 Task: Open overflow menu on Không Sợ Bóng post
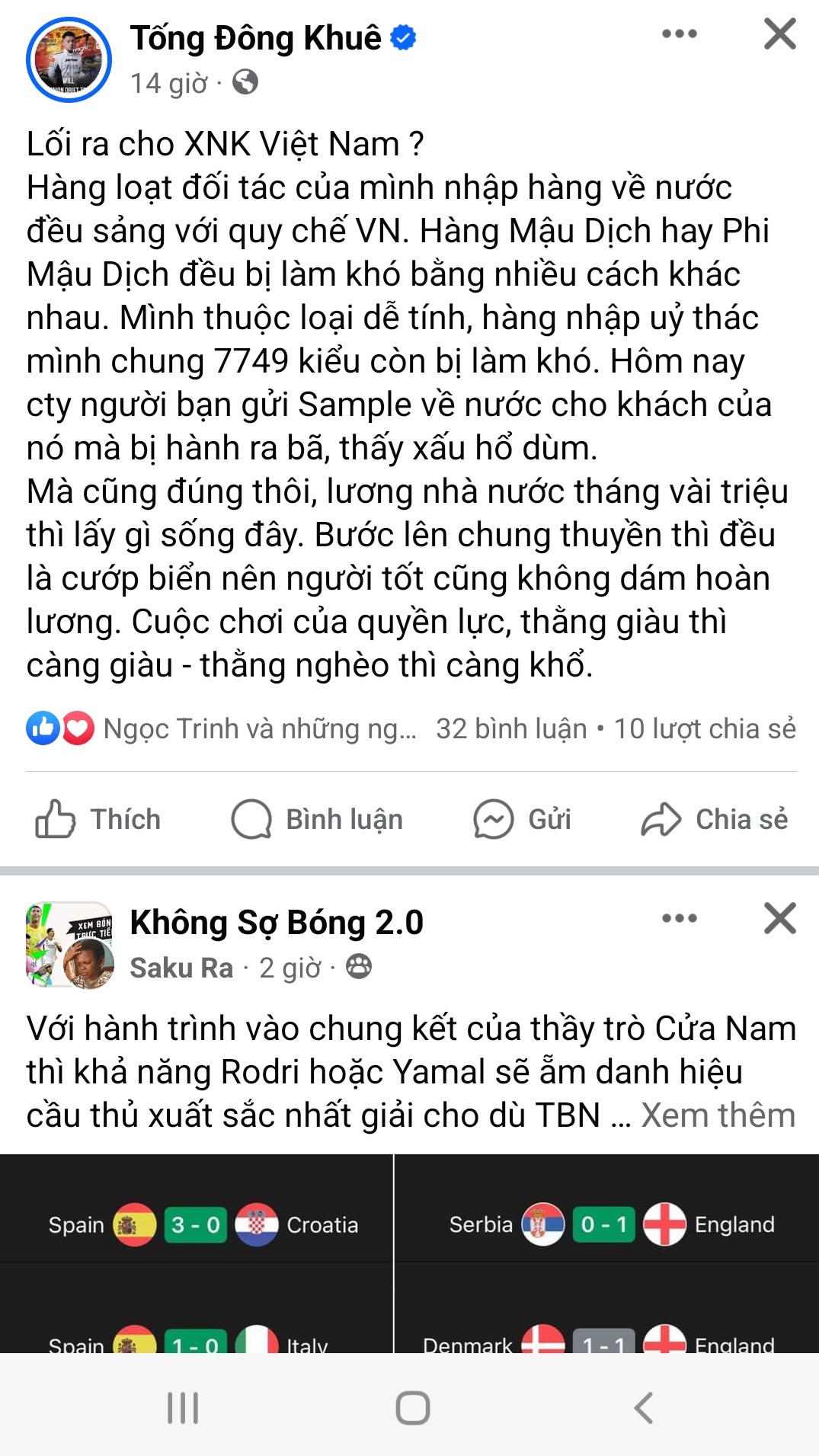(x=679, y=918)
